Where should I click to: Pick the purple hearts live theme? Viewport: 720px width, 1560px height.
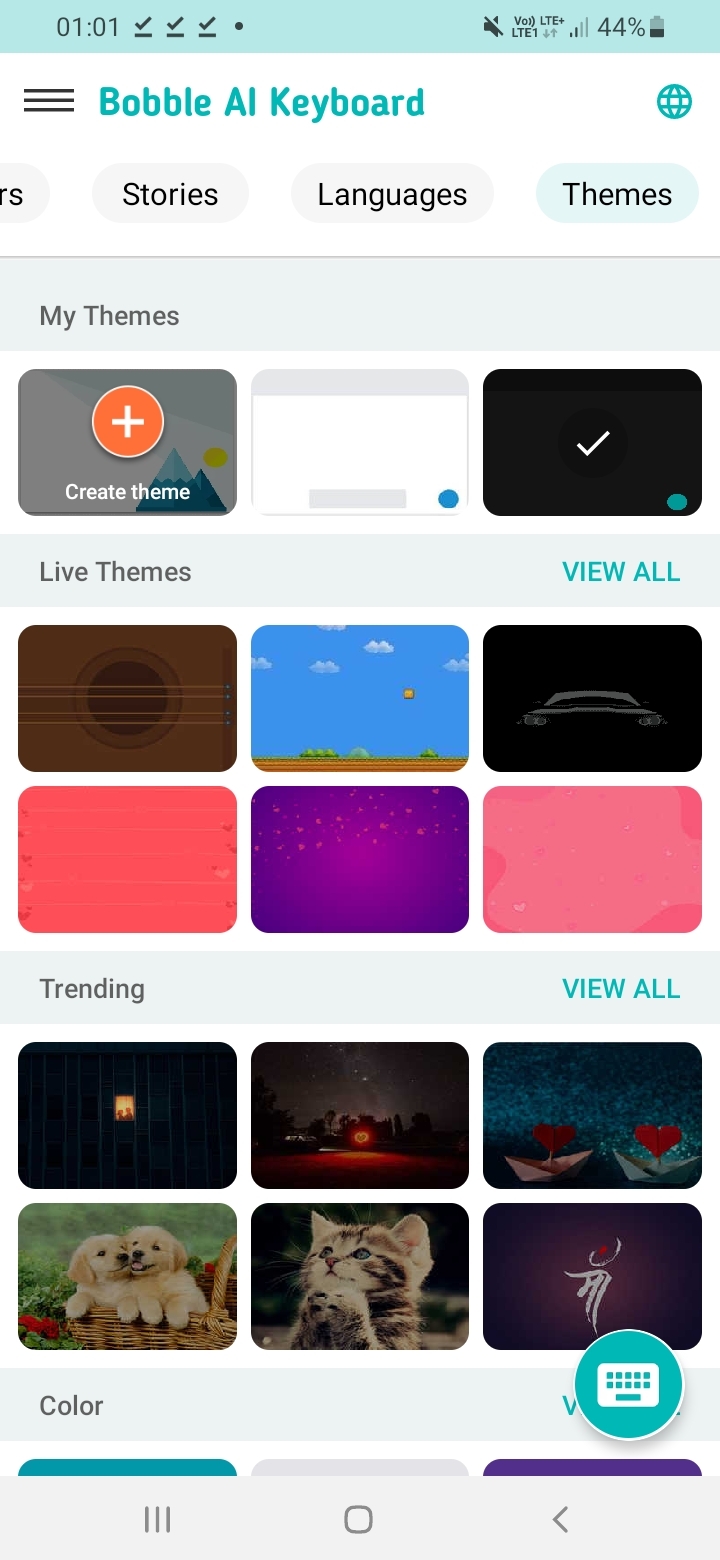pos(360,859)
